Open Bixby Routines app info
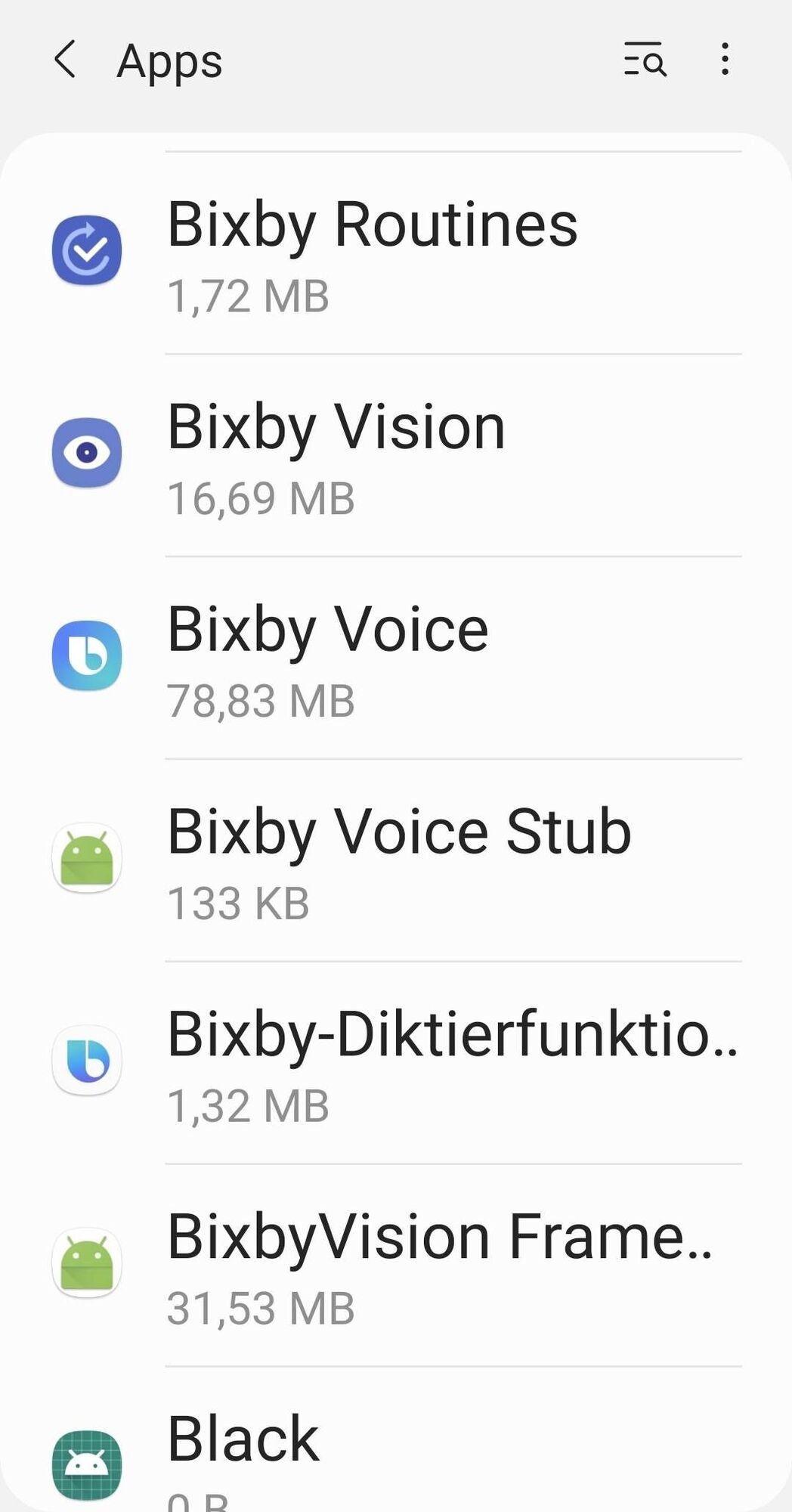The height and width of the screenshot is (1512, 792). 396,253
